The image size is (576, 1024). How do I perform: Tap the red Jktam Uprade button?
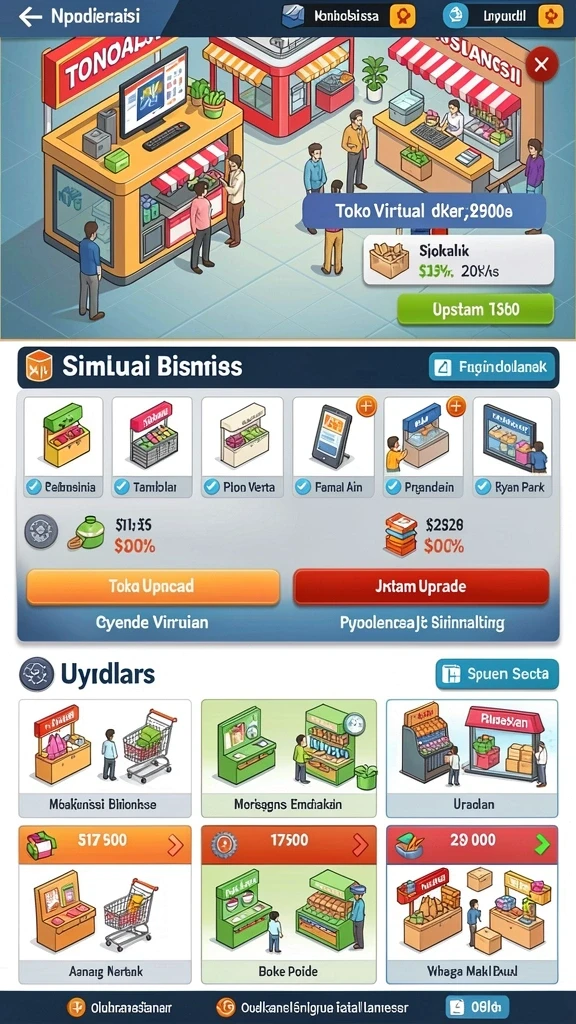click(x=421, y=586)
